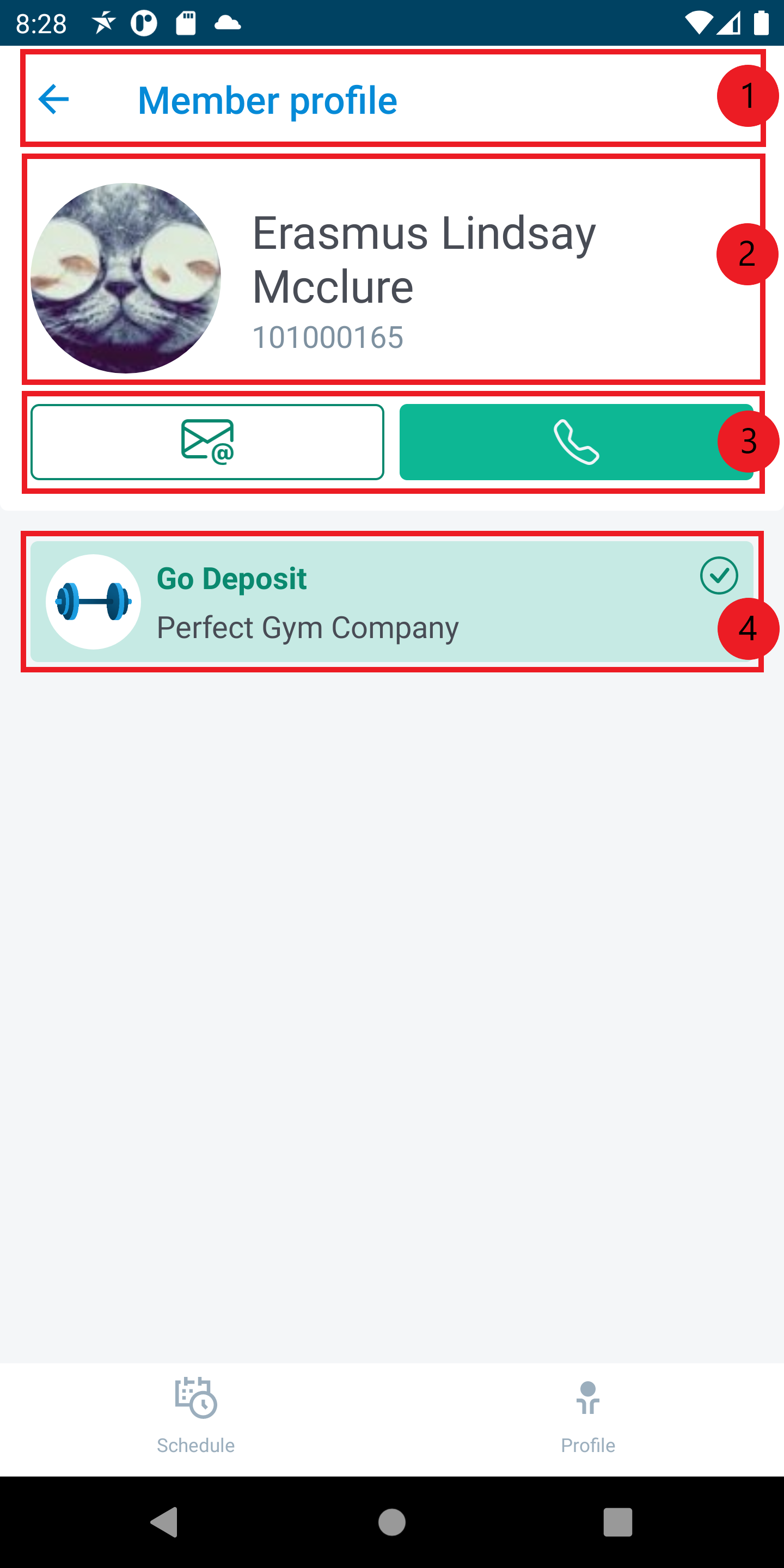
Task: Go back from Member profile
Action: [53, 99]
